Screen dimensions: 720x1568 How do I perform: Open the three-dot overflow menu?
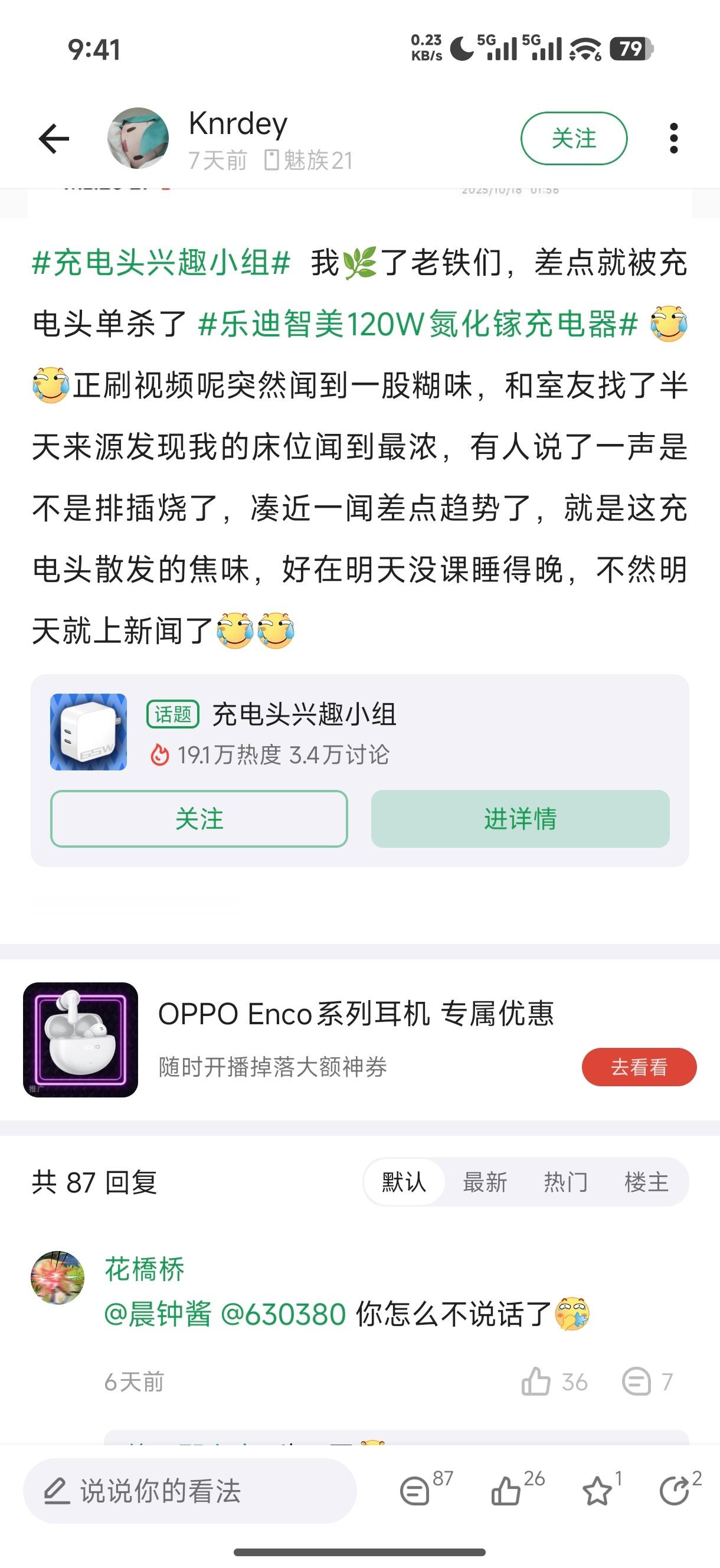(673, 138)
